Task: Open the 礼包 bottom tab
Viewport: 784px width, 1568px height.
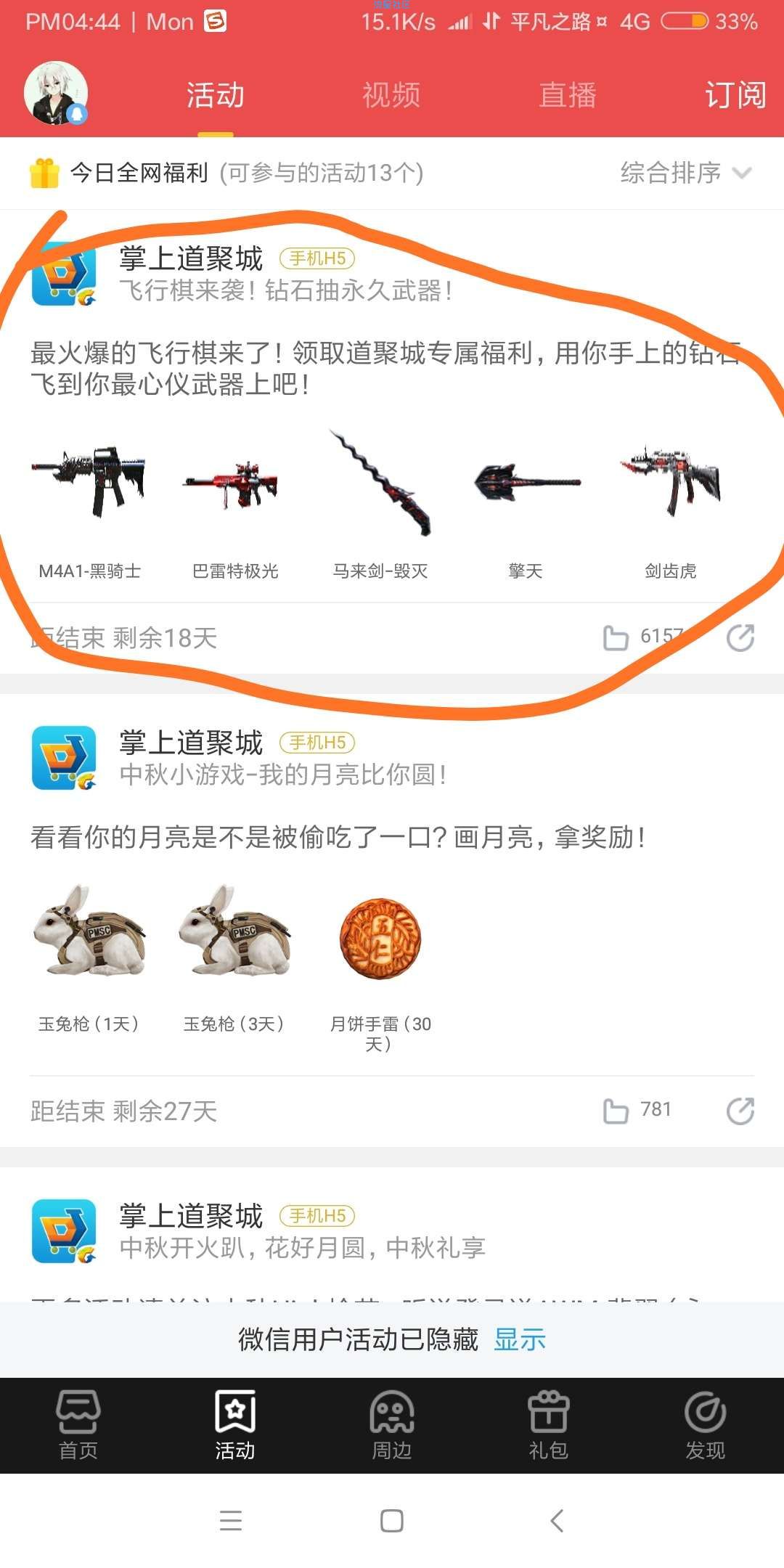Action: (548, 1425)
